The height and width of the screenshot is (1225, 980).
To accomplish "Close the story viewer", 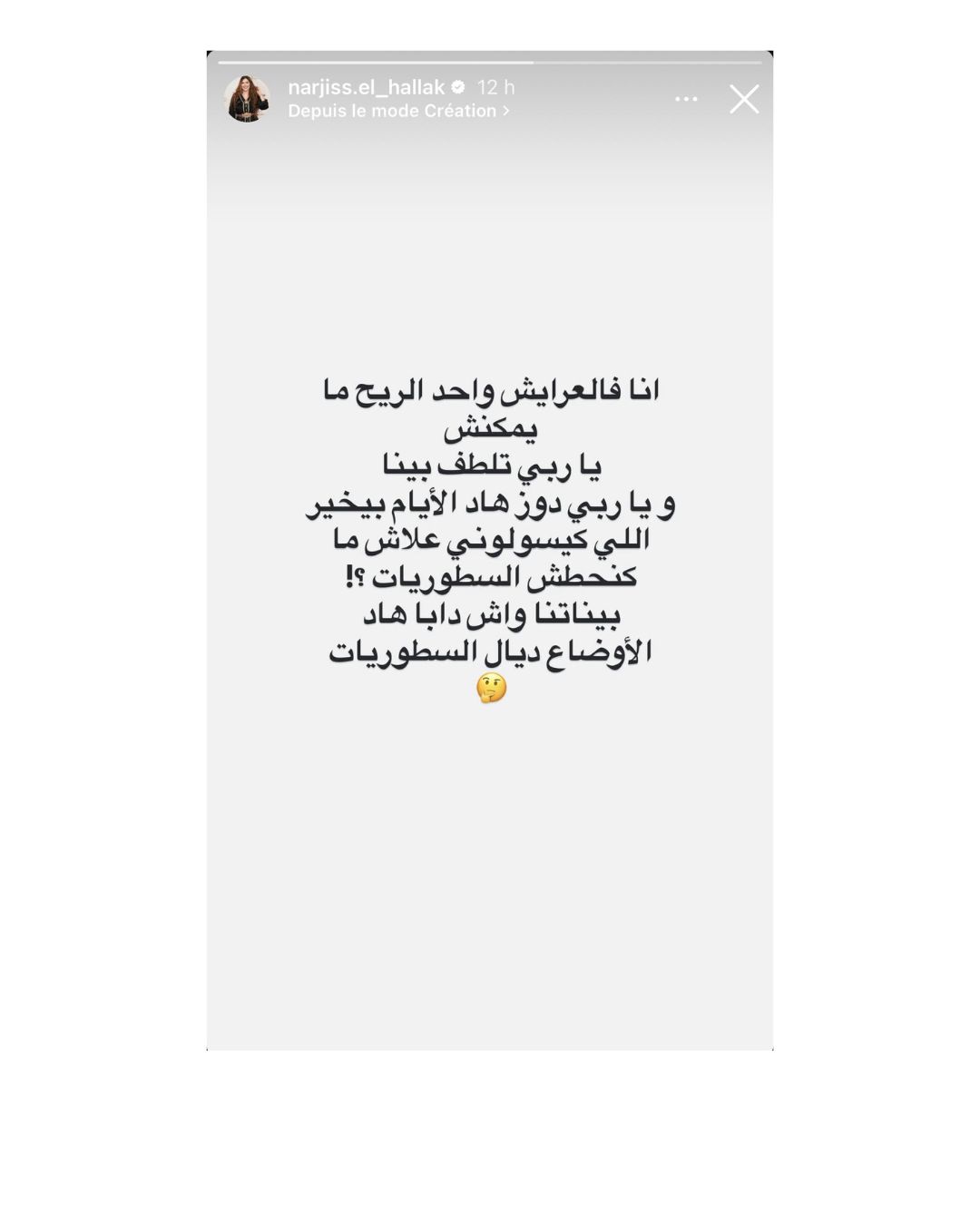I will [x=744, y=99].
